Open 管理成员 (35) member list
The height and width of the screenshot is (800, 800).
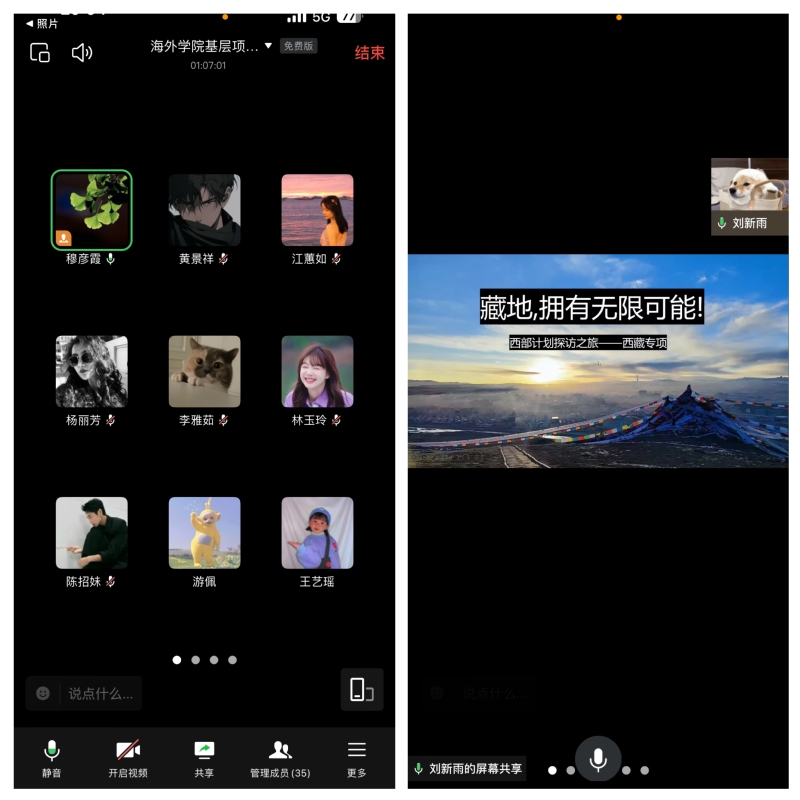point(280,757)
